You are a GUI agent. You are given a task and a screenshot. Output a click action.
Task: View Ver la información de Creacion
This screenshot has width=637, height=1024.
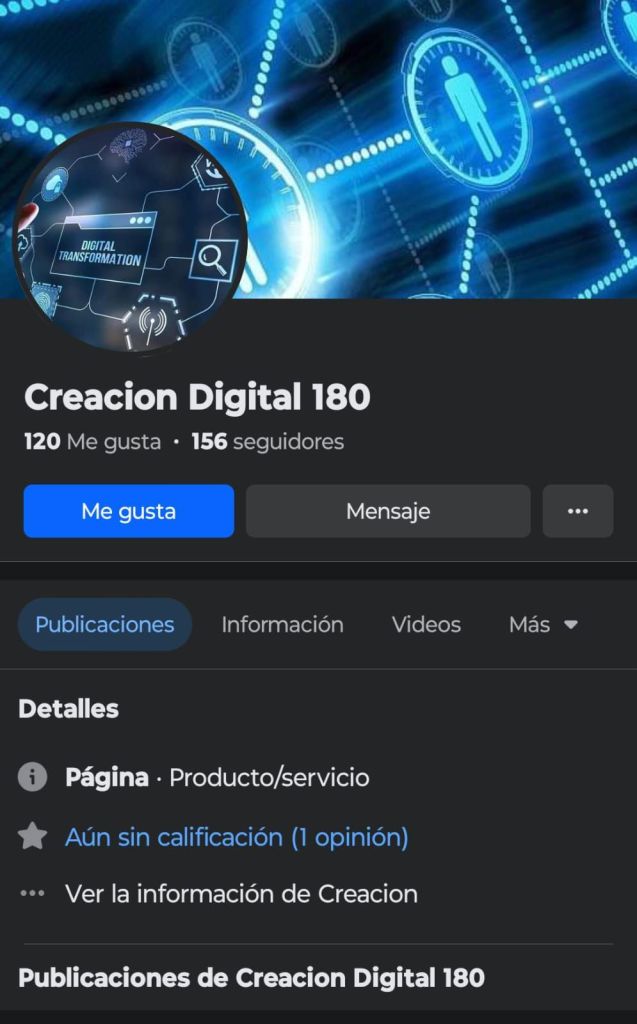[241, 893]
